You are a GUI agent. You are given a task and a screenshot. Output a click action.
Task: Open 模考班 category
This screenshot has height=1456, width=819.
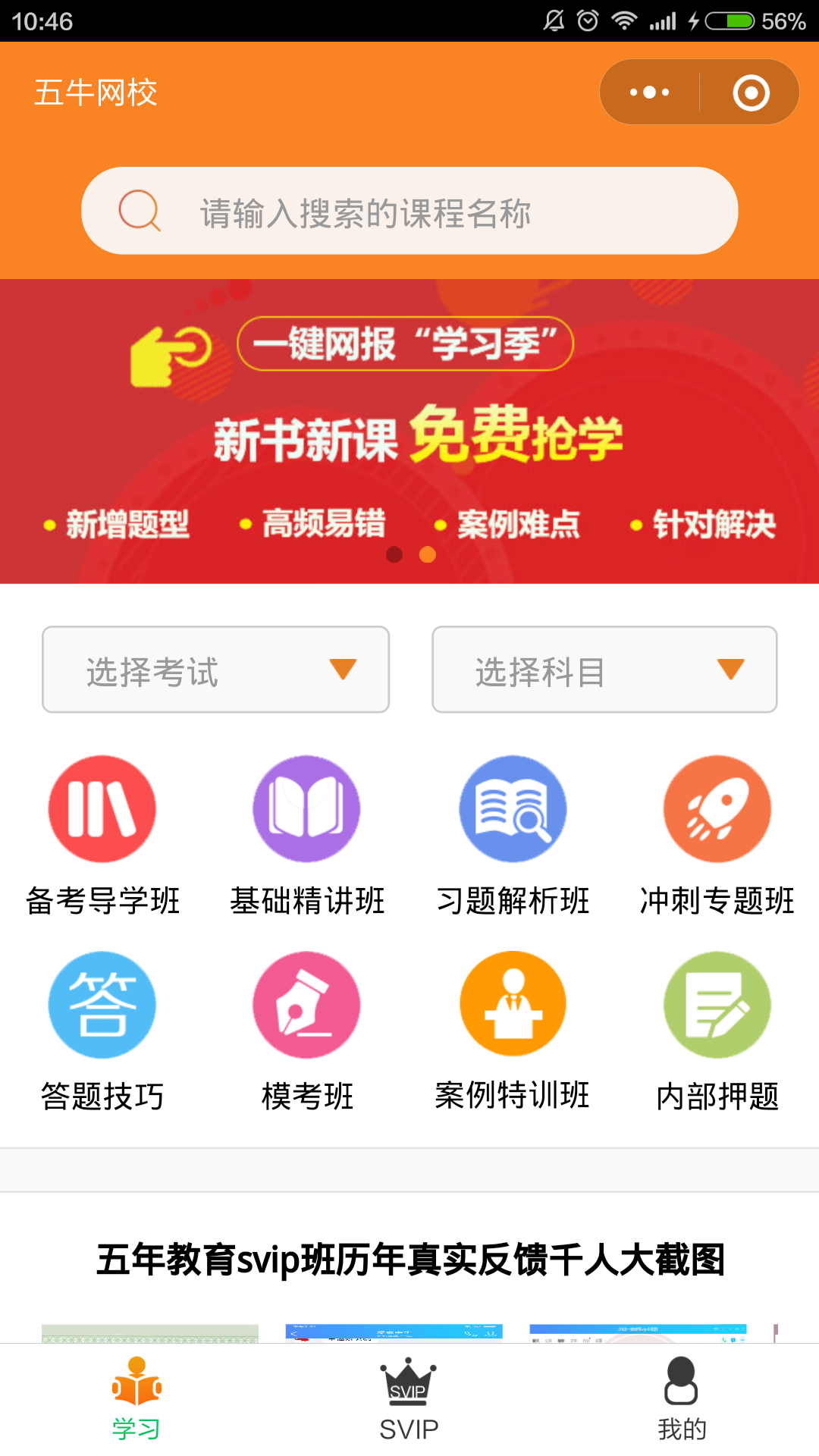307,1030
